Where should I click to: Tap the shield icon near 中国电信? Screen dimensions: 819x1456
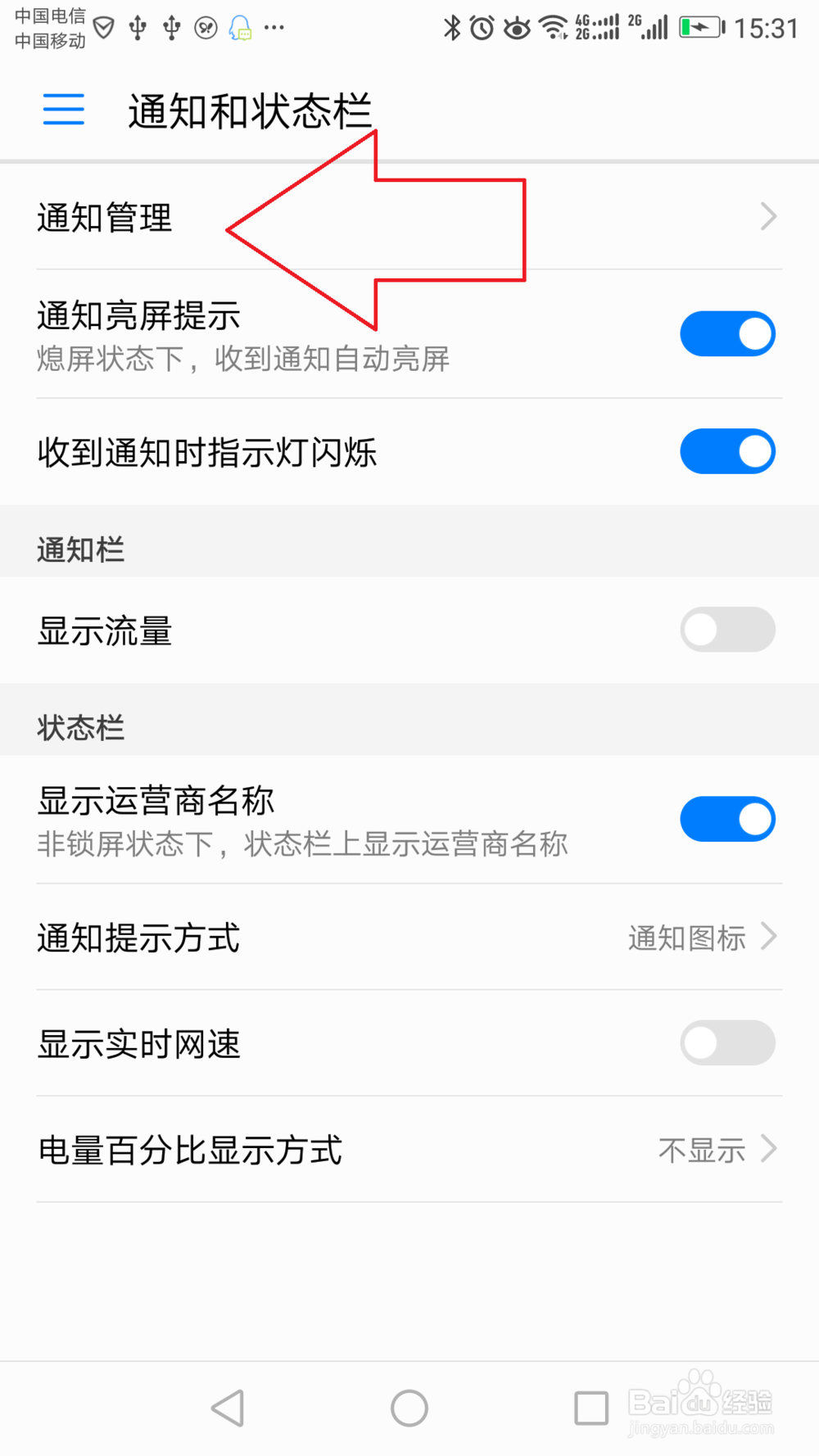point(103,27)
